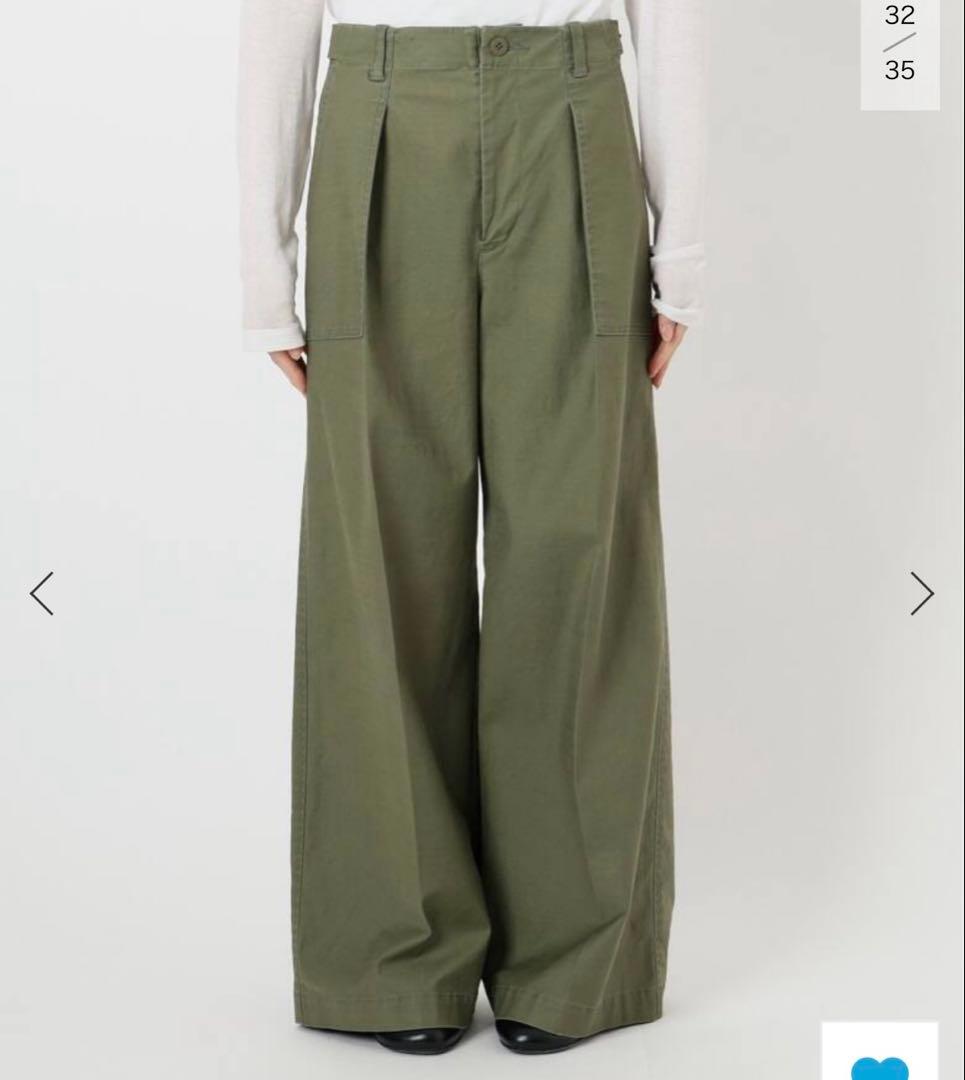Image resolution: width=965 pixels, height=1080 pixels.
Task: Go to the next product image
Action: coord(921,593)
